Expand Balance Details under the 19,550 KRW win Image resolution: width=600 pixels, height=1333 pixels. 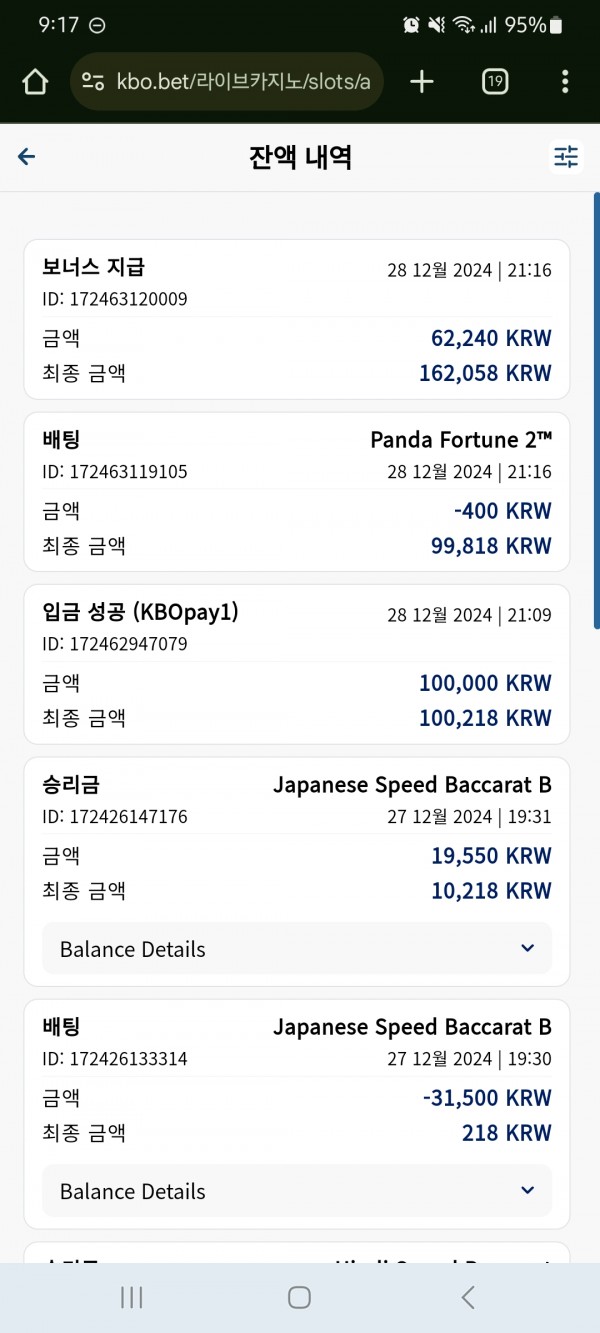point(297,948)
